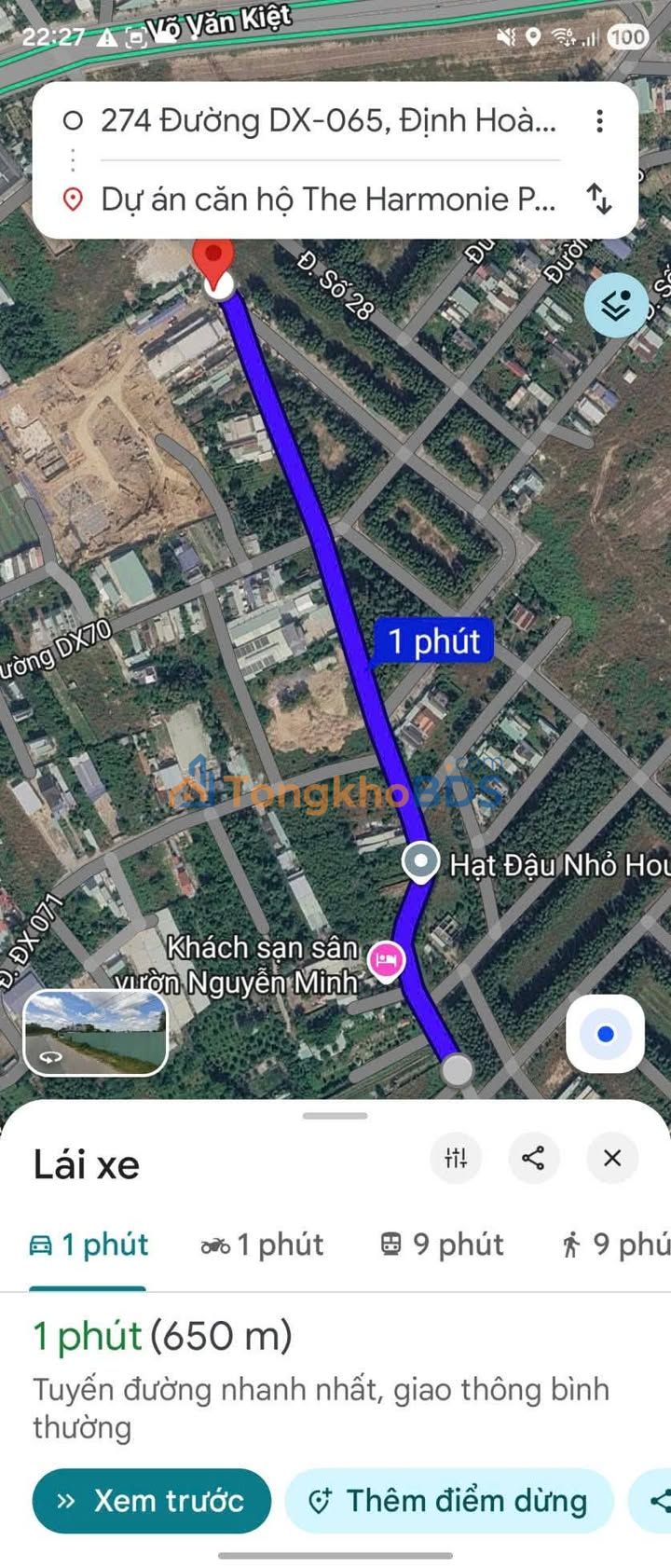Screen dimensions: 671x1568
Task: Open Street View preview thumbnail
Action: 95,1032
